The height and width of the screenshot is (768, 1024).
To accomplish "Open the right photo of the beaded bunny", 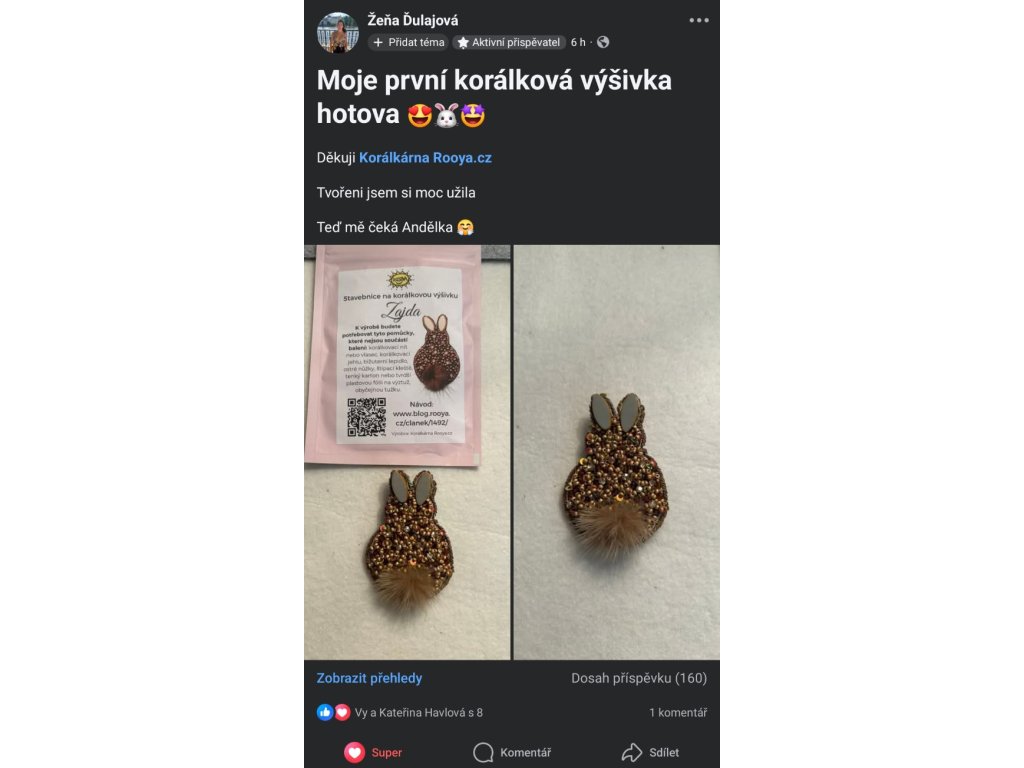I will (616, 452).
